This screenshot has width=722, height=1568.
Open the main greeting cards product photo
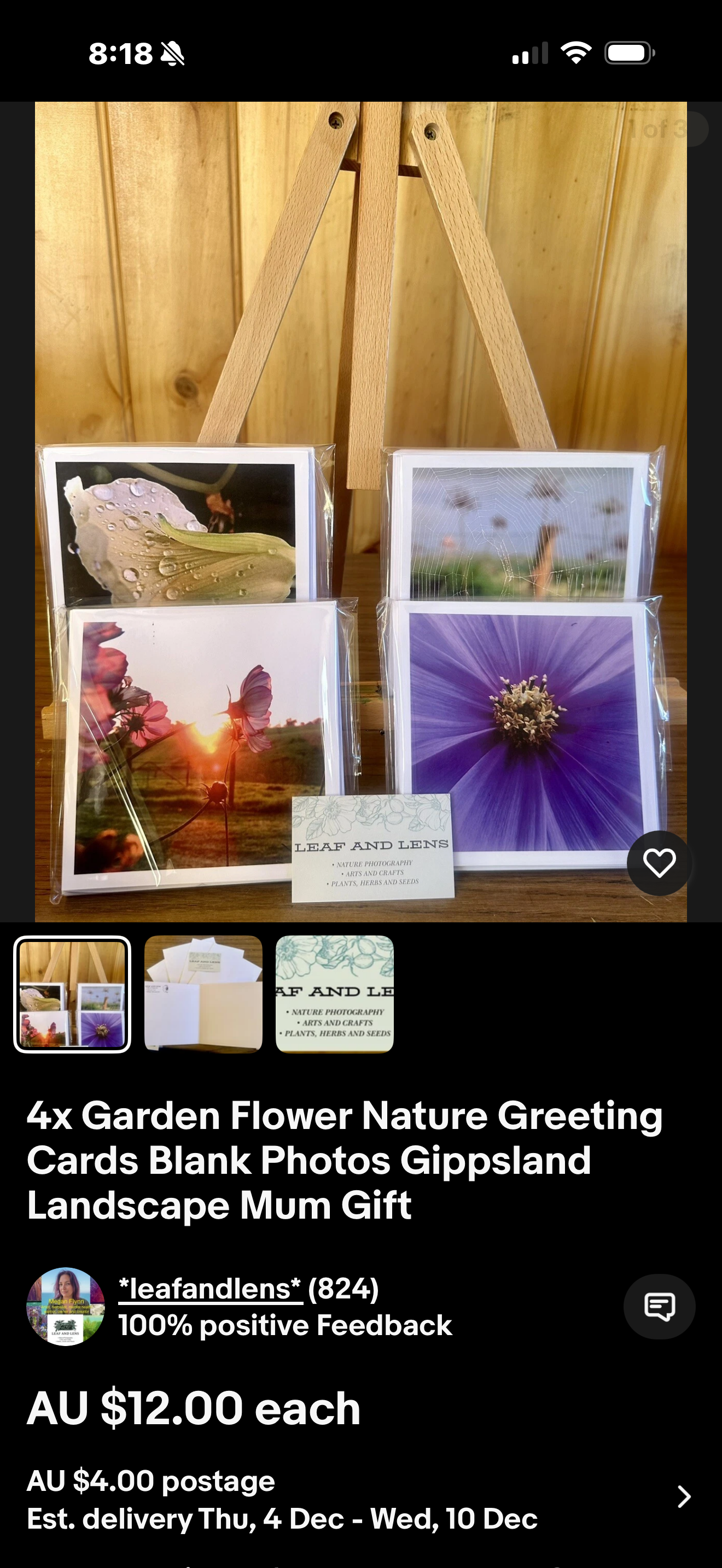click(360, 511)
